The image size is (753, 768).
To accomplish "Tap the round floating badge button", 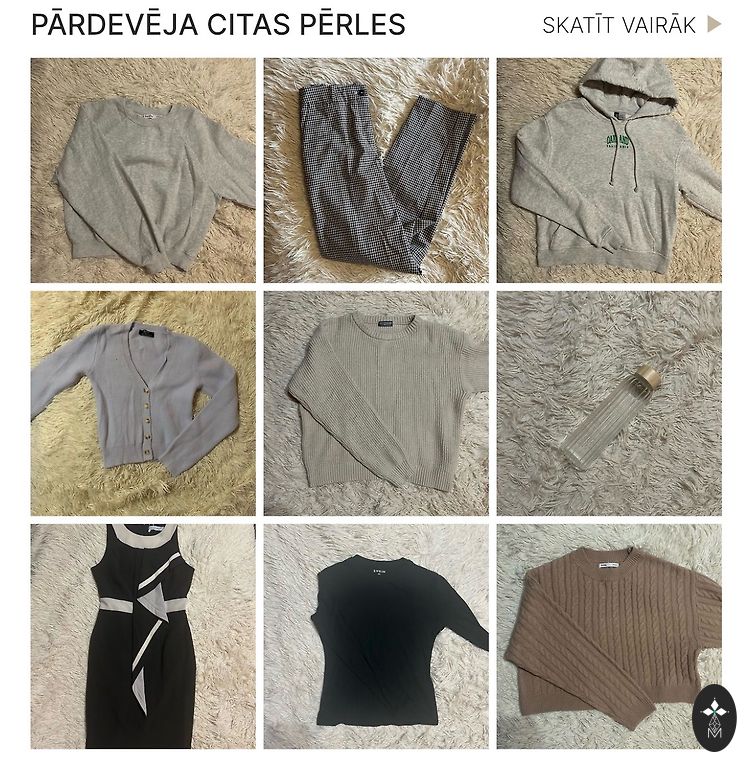I will [715, 717].
